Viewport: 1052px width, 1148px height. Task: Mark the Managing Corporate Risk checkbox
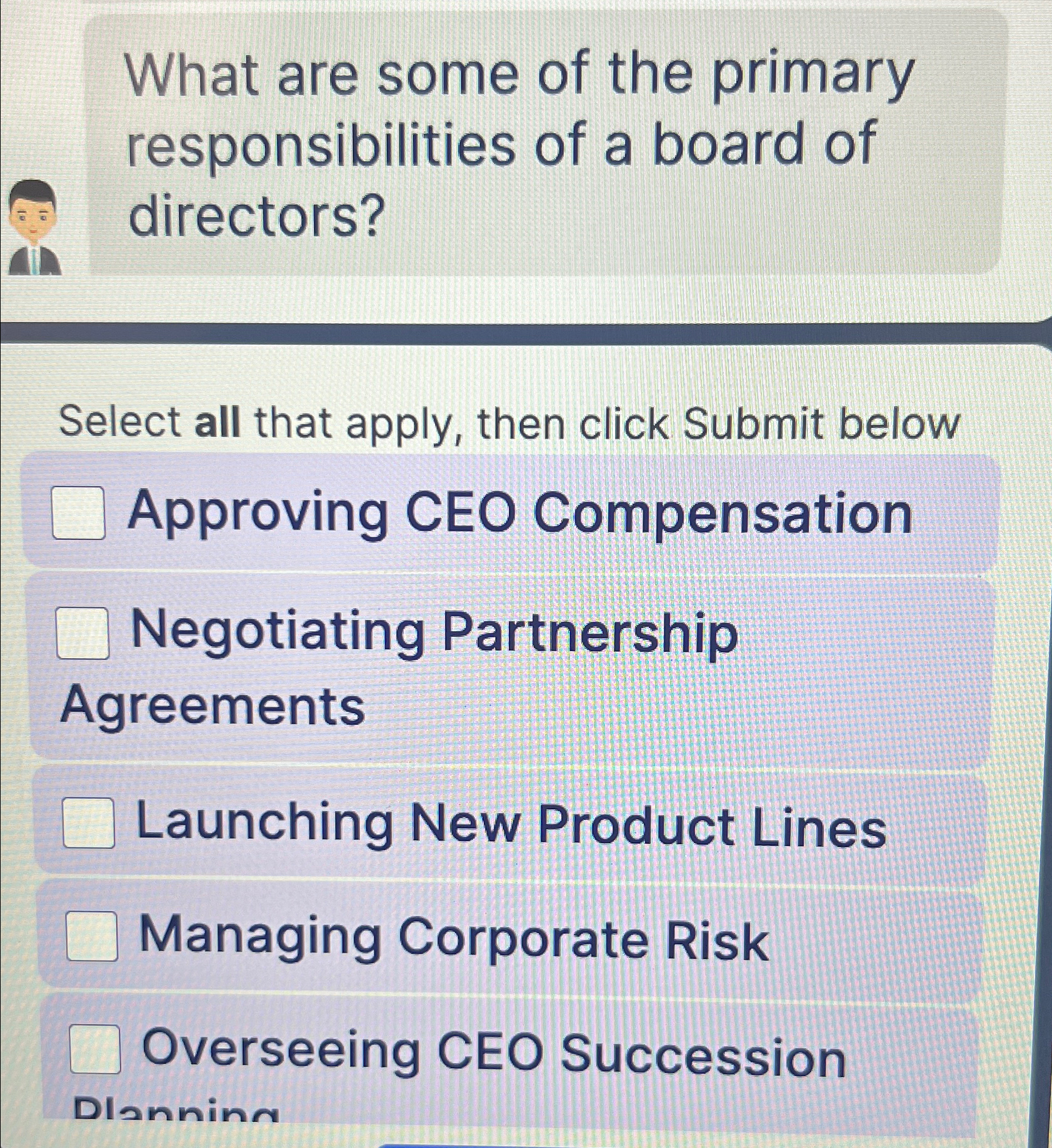[x=92, y=936]
